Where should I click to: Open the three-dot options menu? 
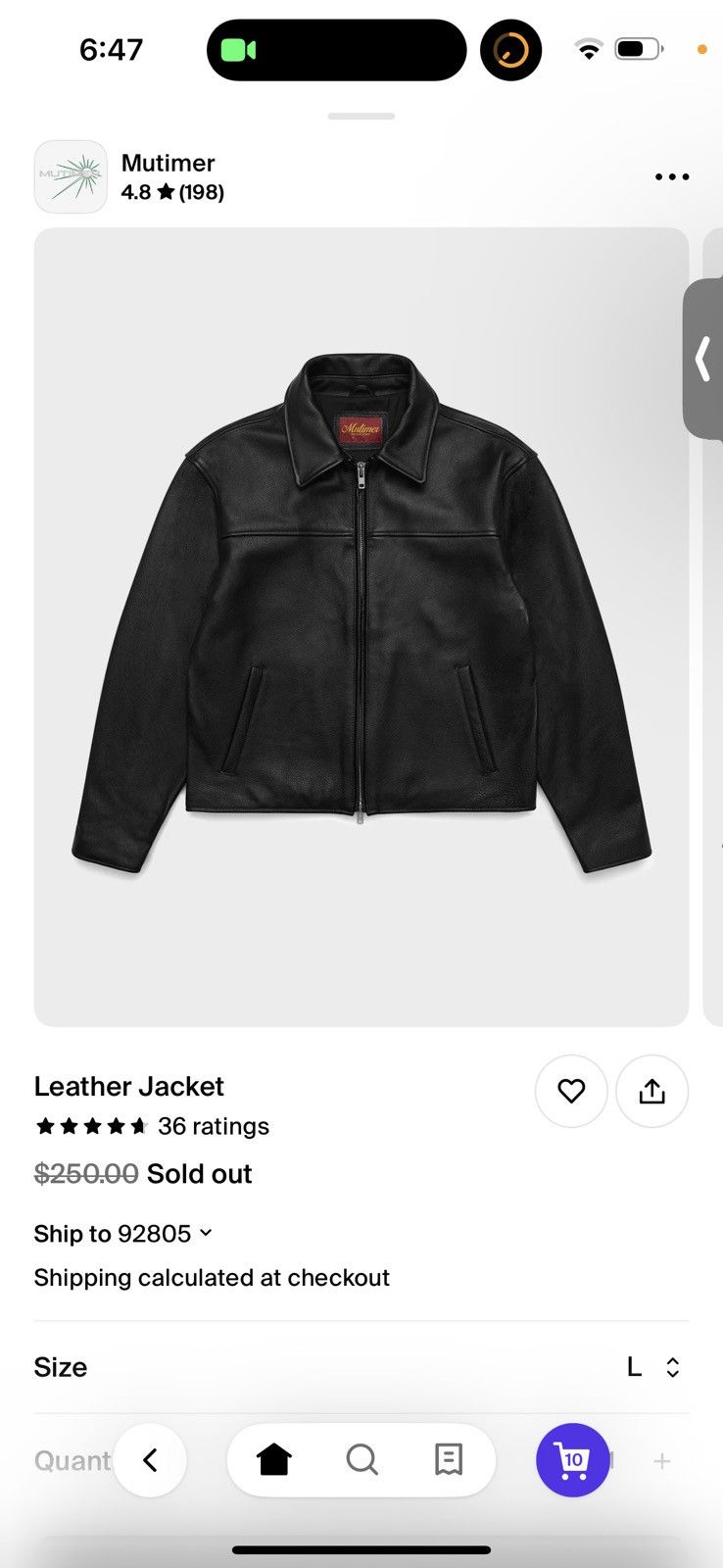(671, 176)
